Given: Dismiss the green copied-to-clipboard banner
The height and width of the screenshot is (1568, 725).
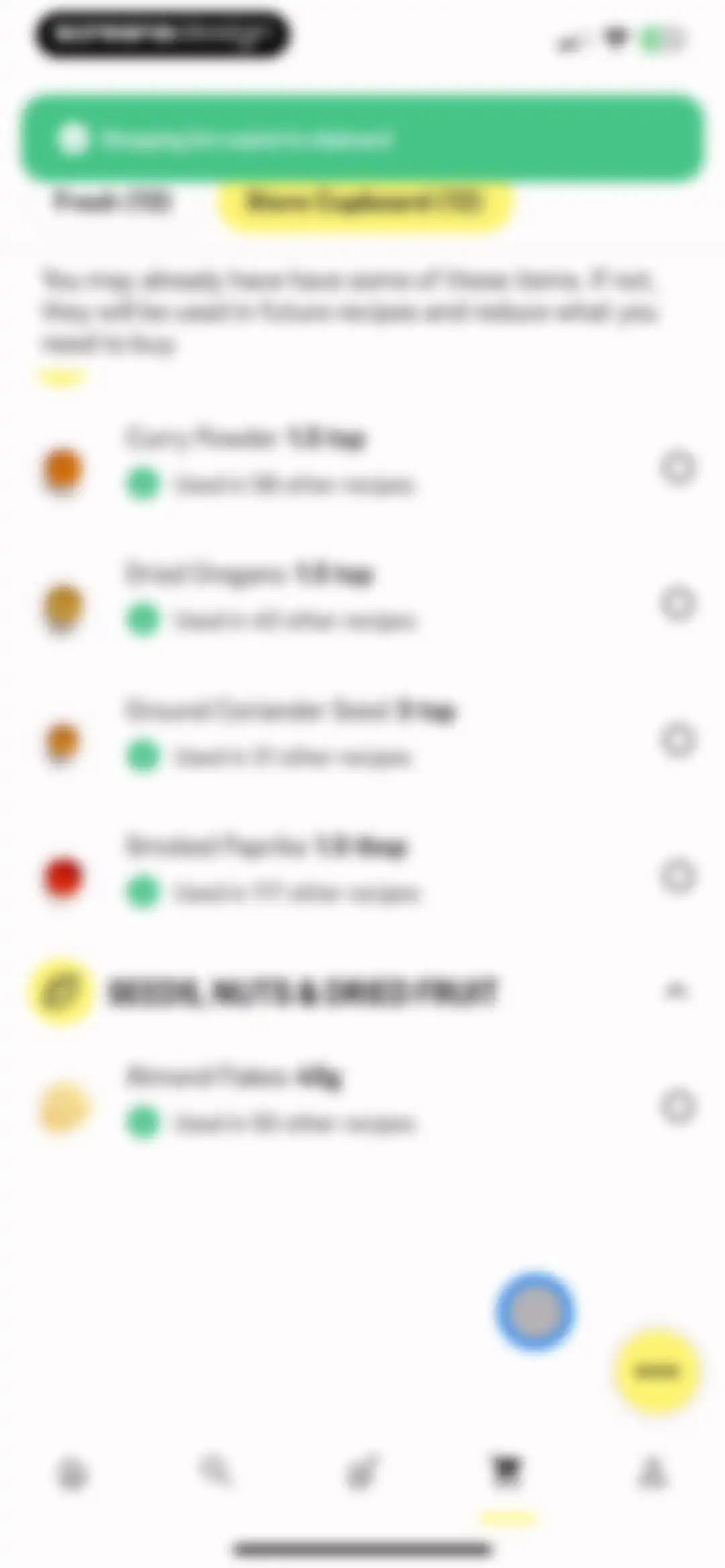Looking at the screenshot, I should (362, 138).
